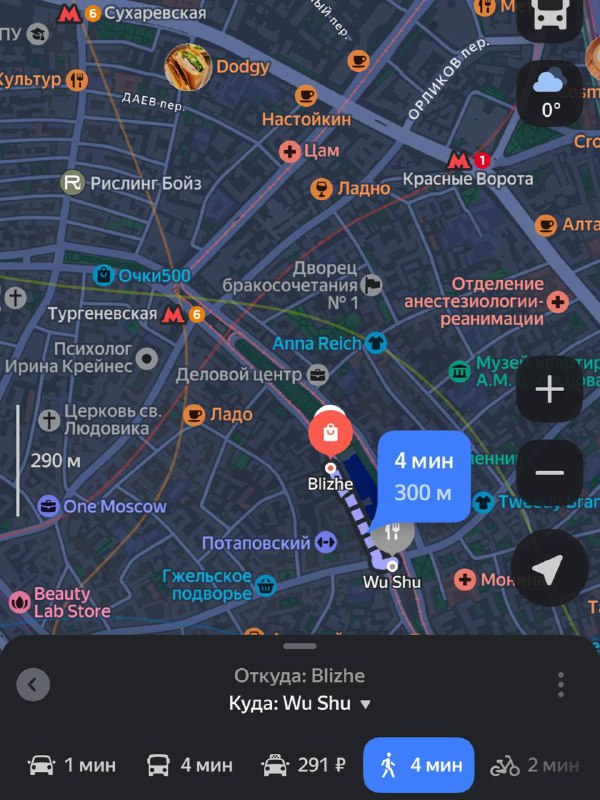This screenshot has height=800, width=600.
Task: Choose the taxi option for 291 ₽
Action: pyautogui.click(x=303, y=765)
